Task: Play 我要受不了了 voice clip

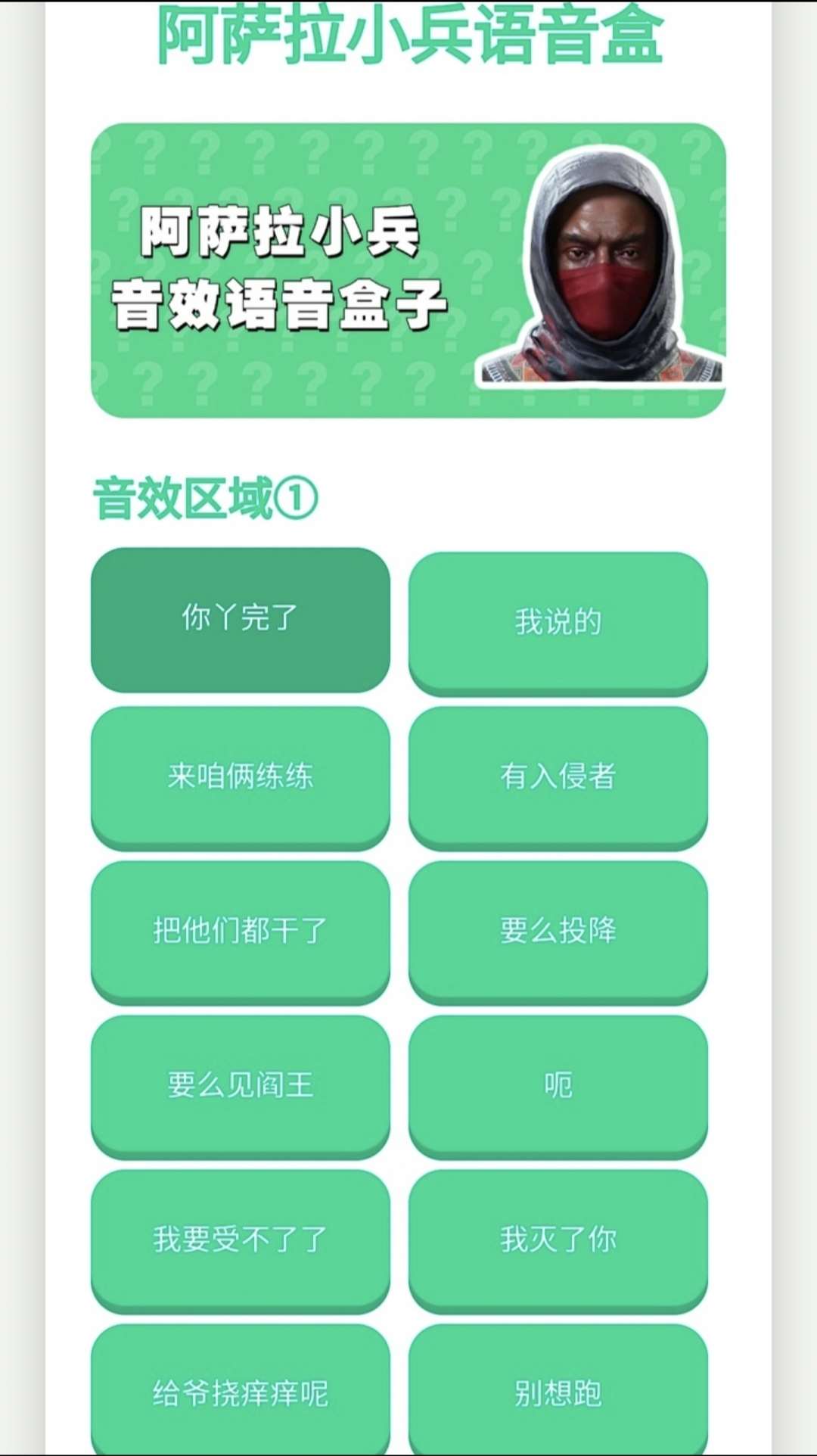Action: pyautogui.click(x=240, y=1240)
